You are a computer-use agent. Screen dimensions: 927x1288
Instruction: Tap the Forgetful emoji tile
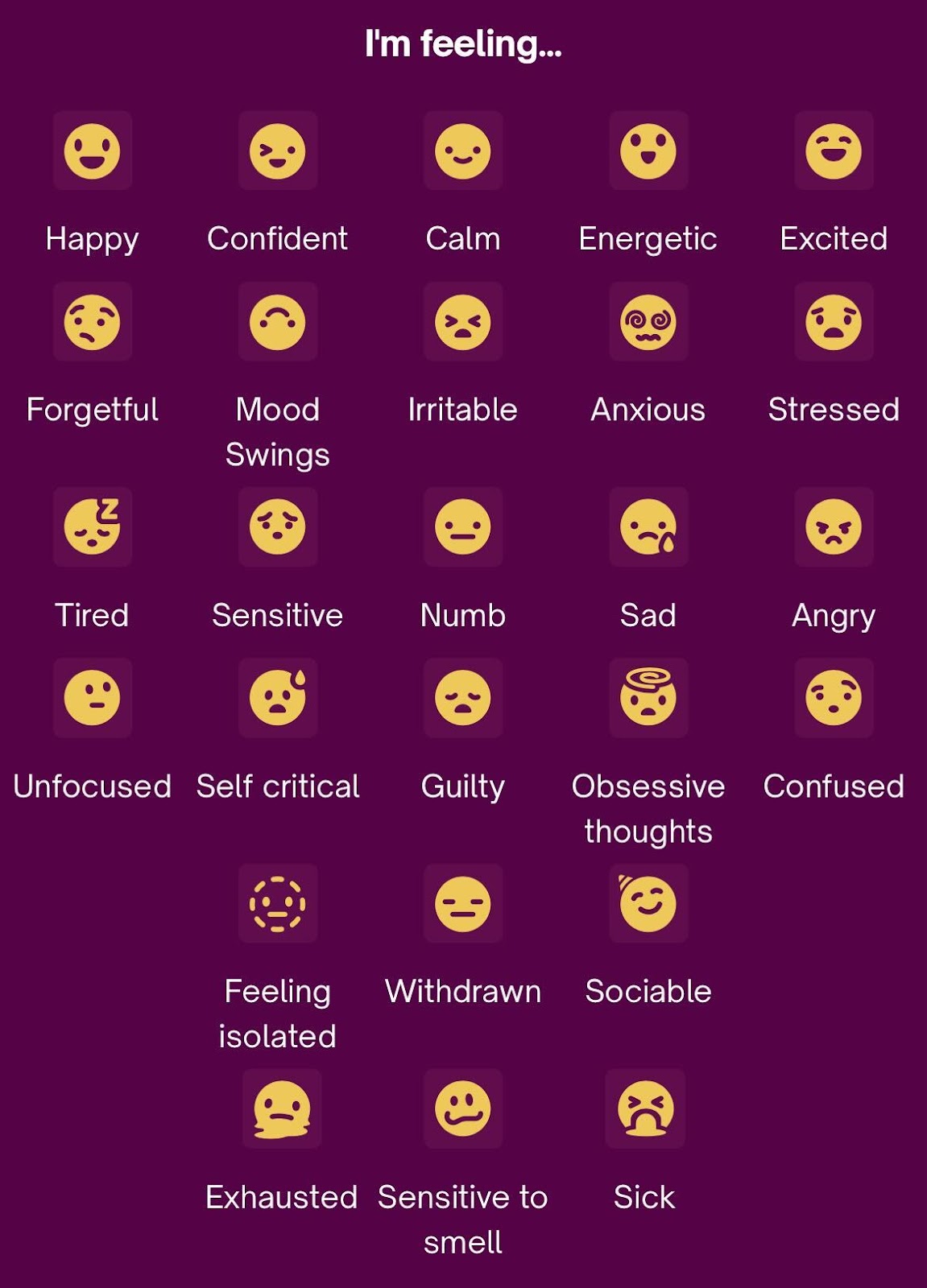click(93, 322)
